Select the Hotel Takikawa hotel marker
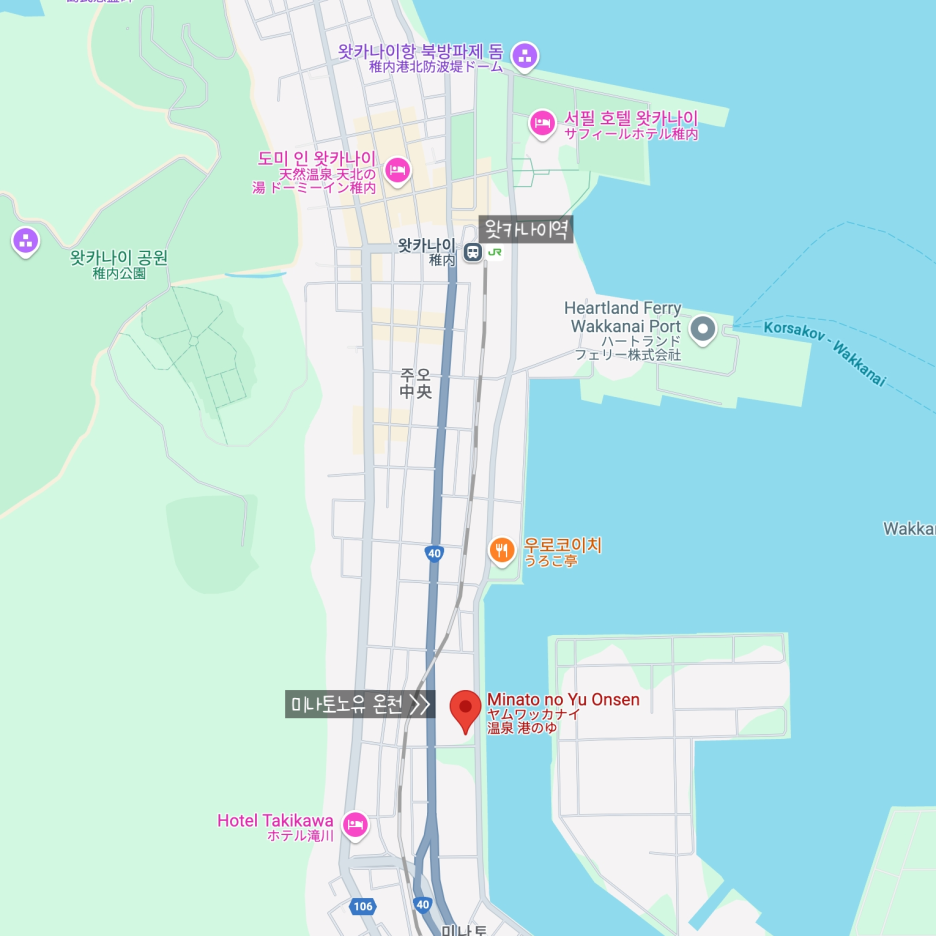936x936 pixels. tap(354, 825)
